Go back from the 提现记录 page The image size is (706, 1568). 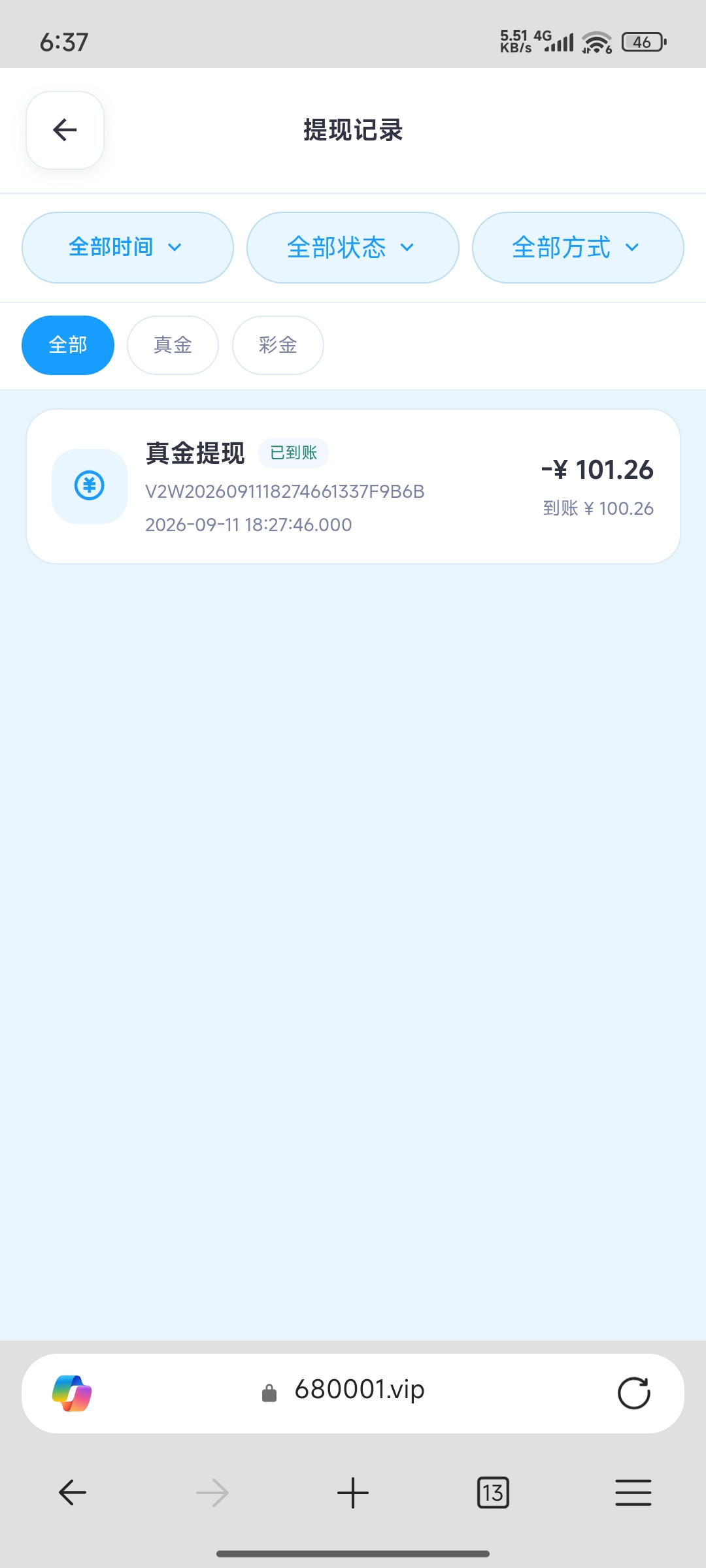tap(65, 130)
